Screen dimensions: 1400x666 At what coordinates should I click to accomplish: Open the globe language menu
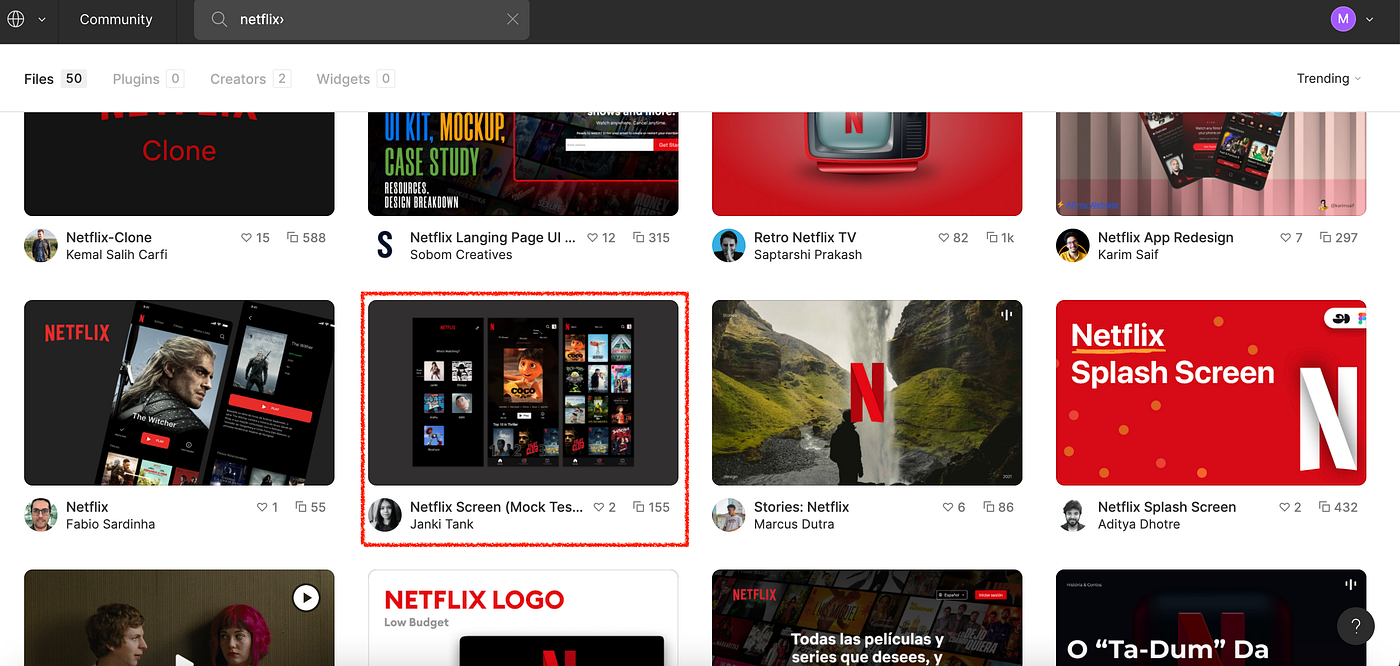click(x=26, y=19)
